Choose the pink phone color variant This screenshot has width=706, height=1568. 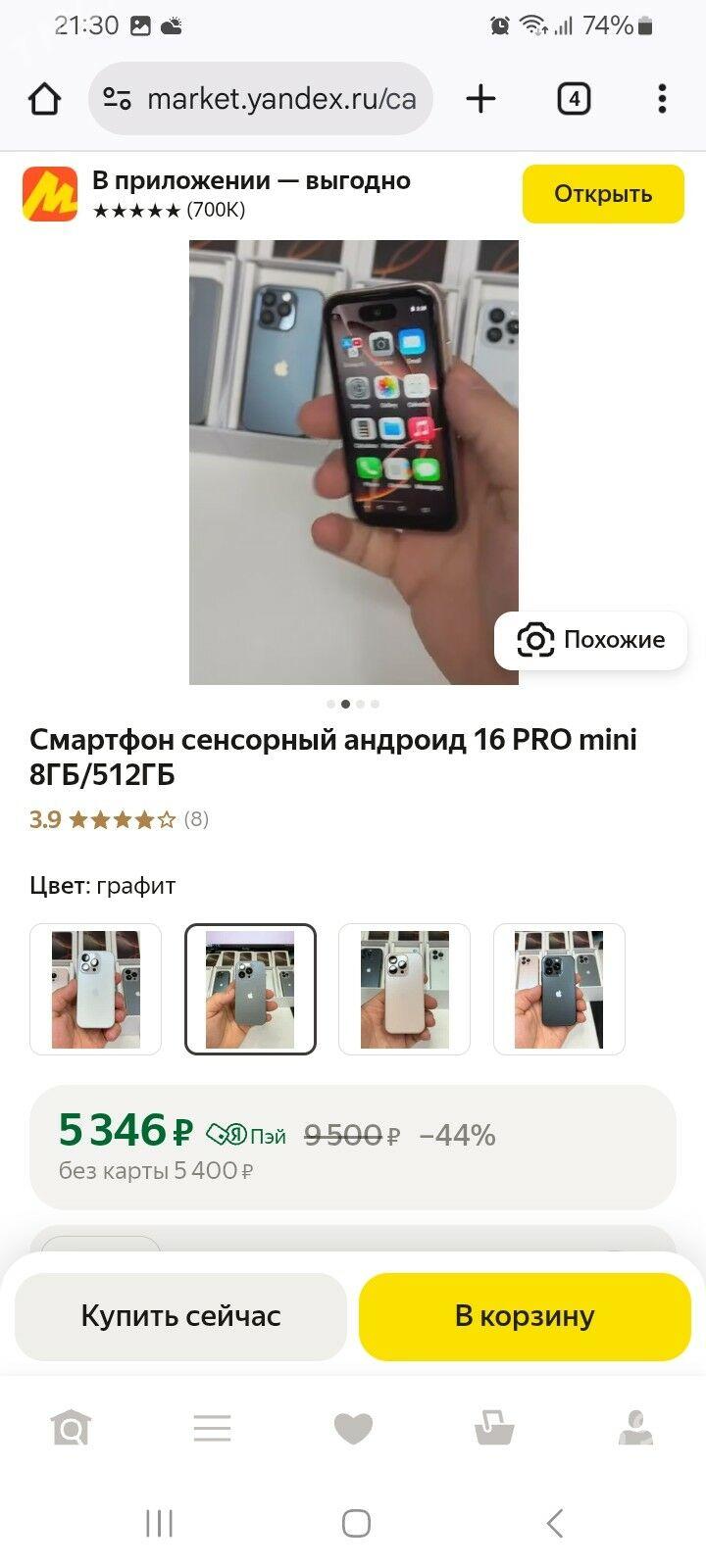[x=404, y=989]
